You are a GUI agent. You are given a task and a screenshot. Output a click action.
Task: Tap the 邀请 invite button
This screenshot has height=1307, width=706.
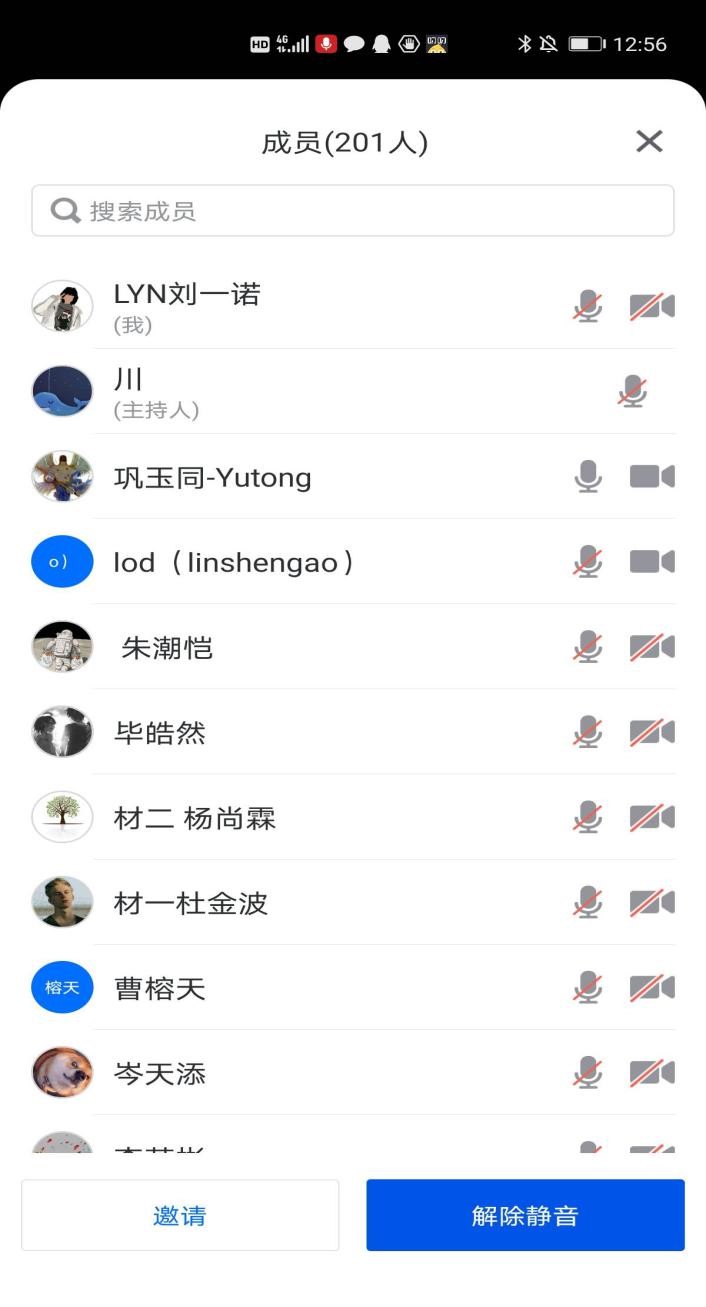point(180,1215)
